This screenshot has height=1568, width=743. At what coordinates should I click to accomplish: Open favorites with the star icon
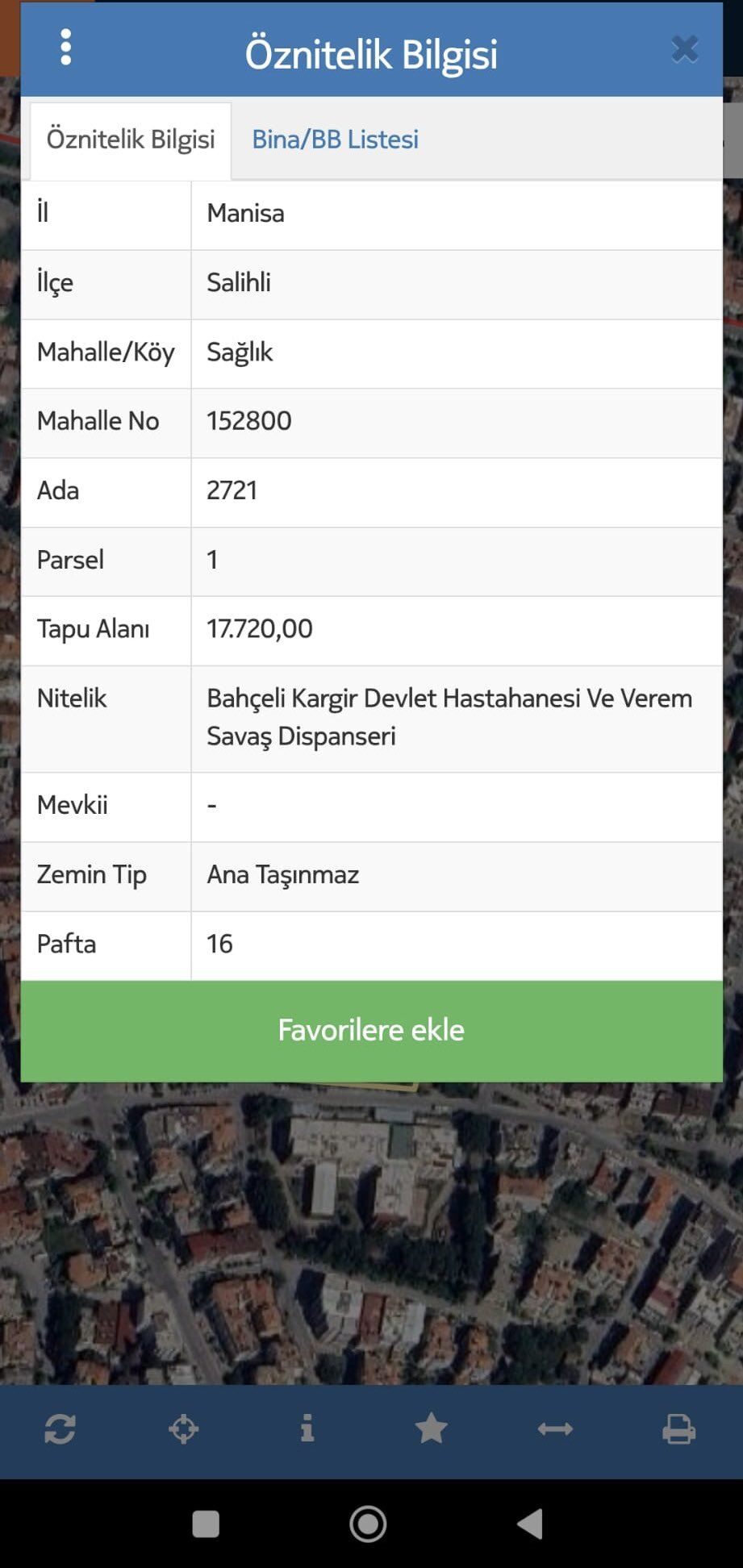tap(431, 1429)
